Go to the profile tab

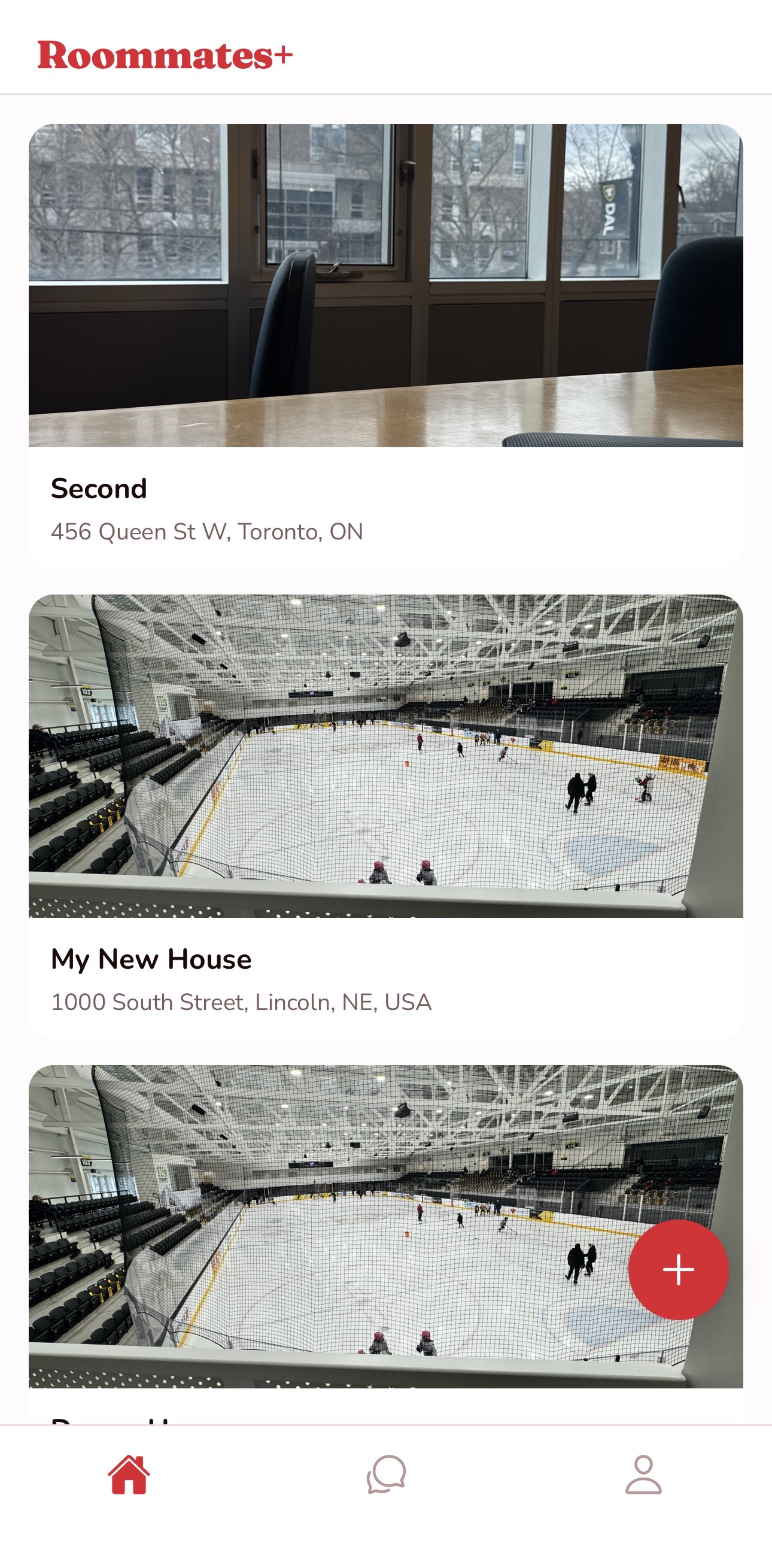[643, 1475]
